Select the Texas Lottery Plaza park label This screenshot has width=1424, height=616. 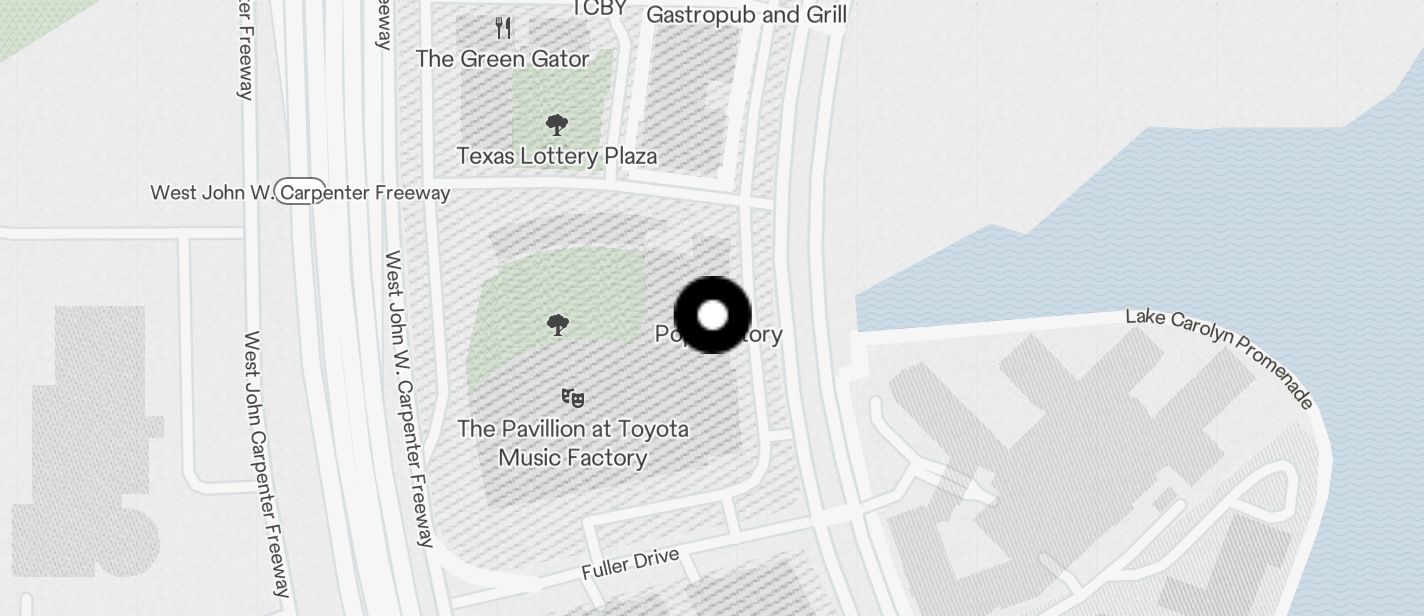pyautogui.click(x=557, y=155)
